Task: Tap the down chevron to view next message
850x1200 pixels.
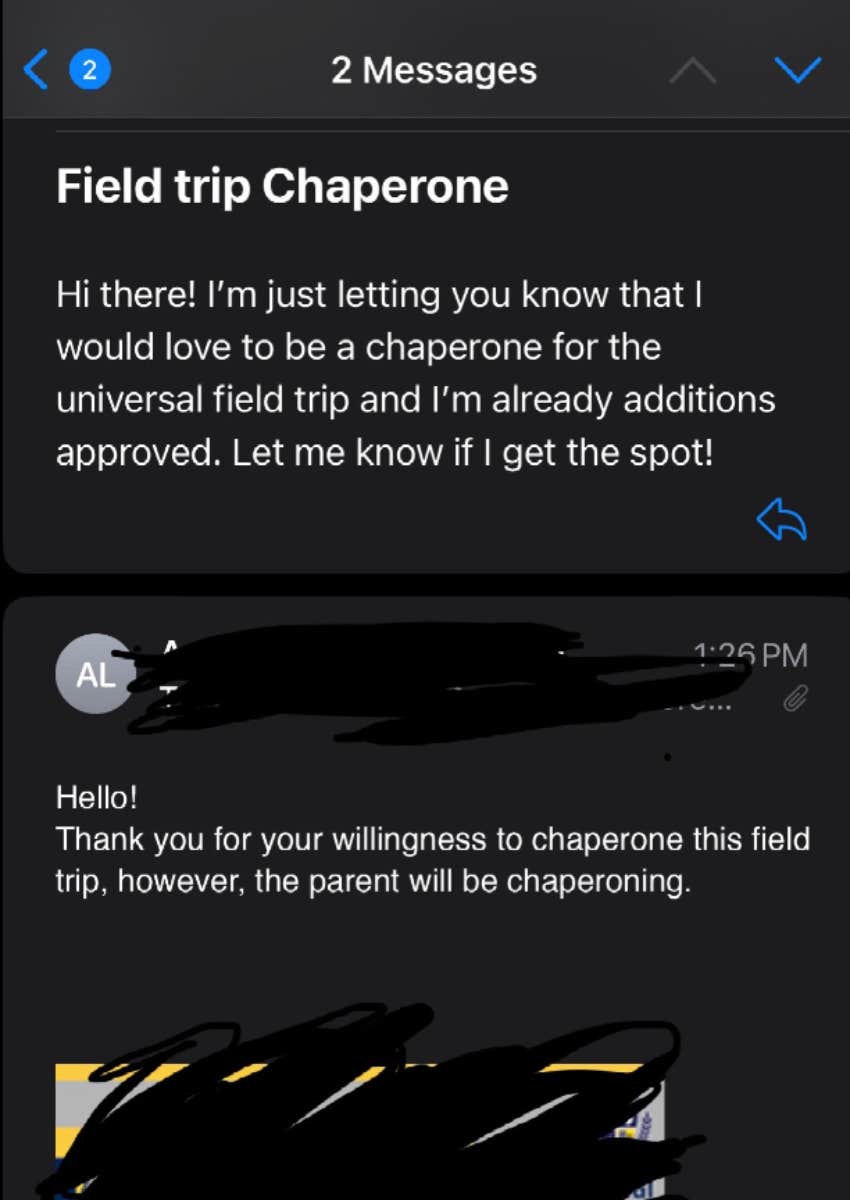Action: [797, 70]
